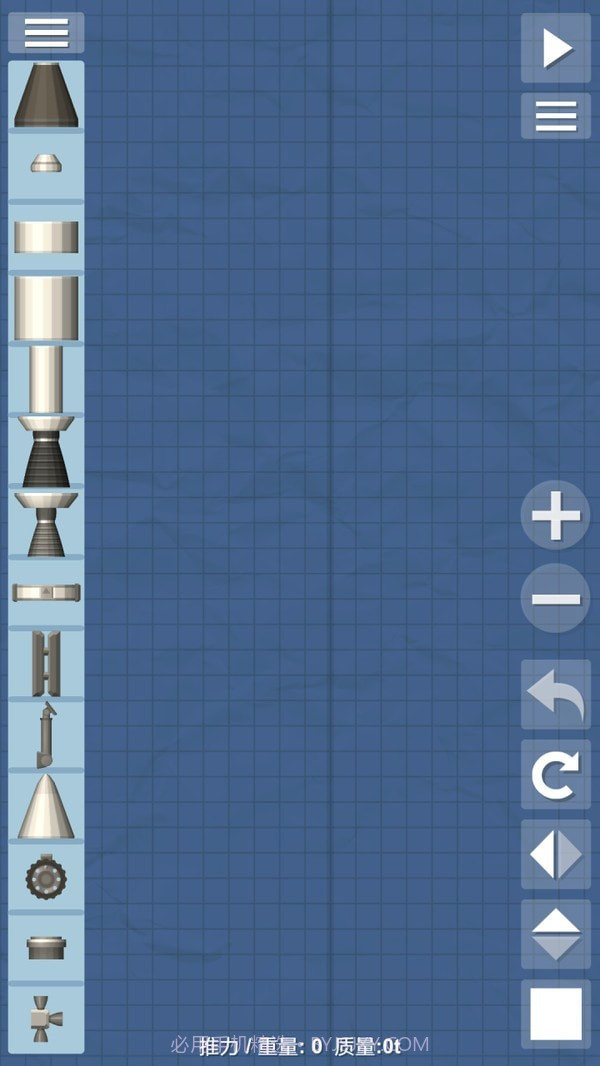Pick the small parachute part
600x1066 pixels.
[x=46, y=164]
